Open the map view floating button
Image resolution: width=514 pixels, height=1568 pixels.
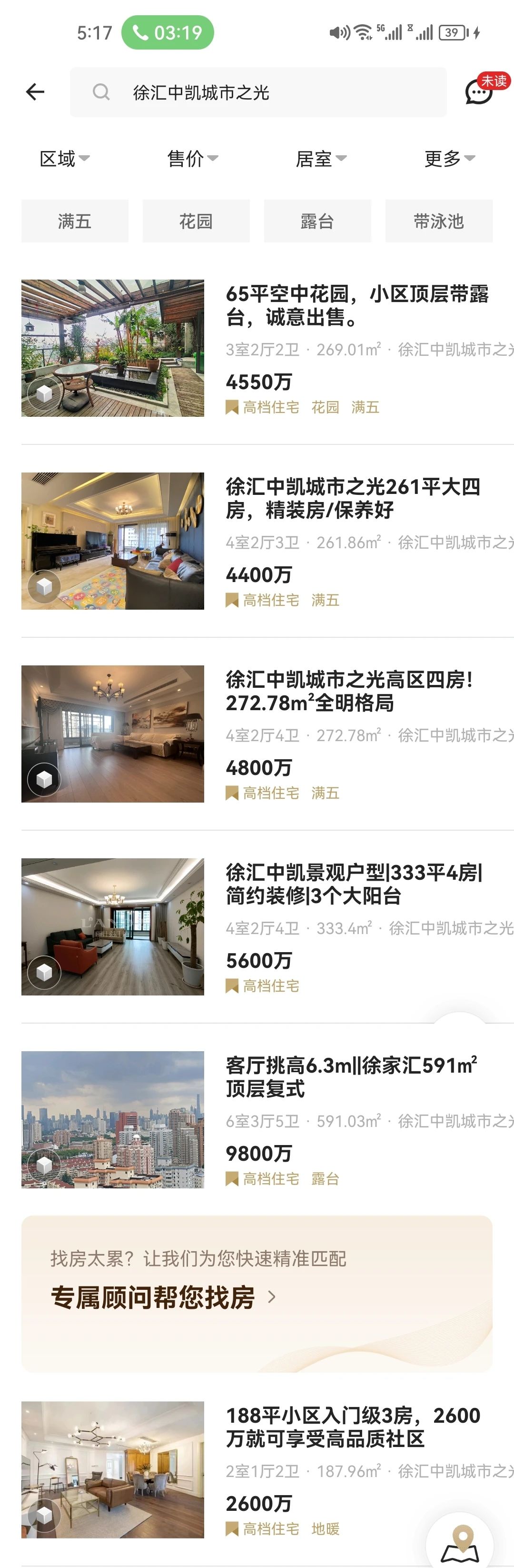461,1544
